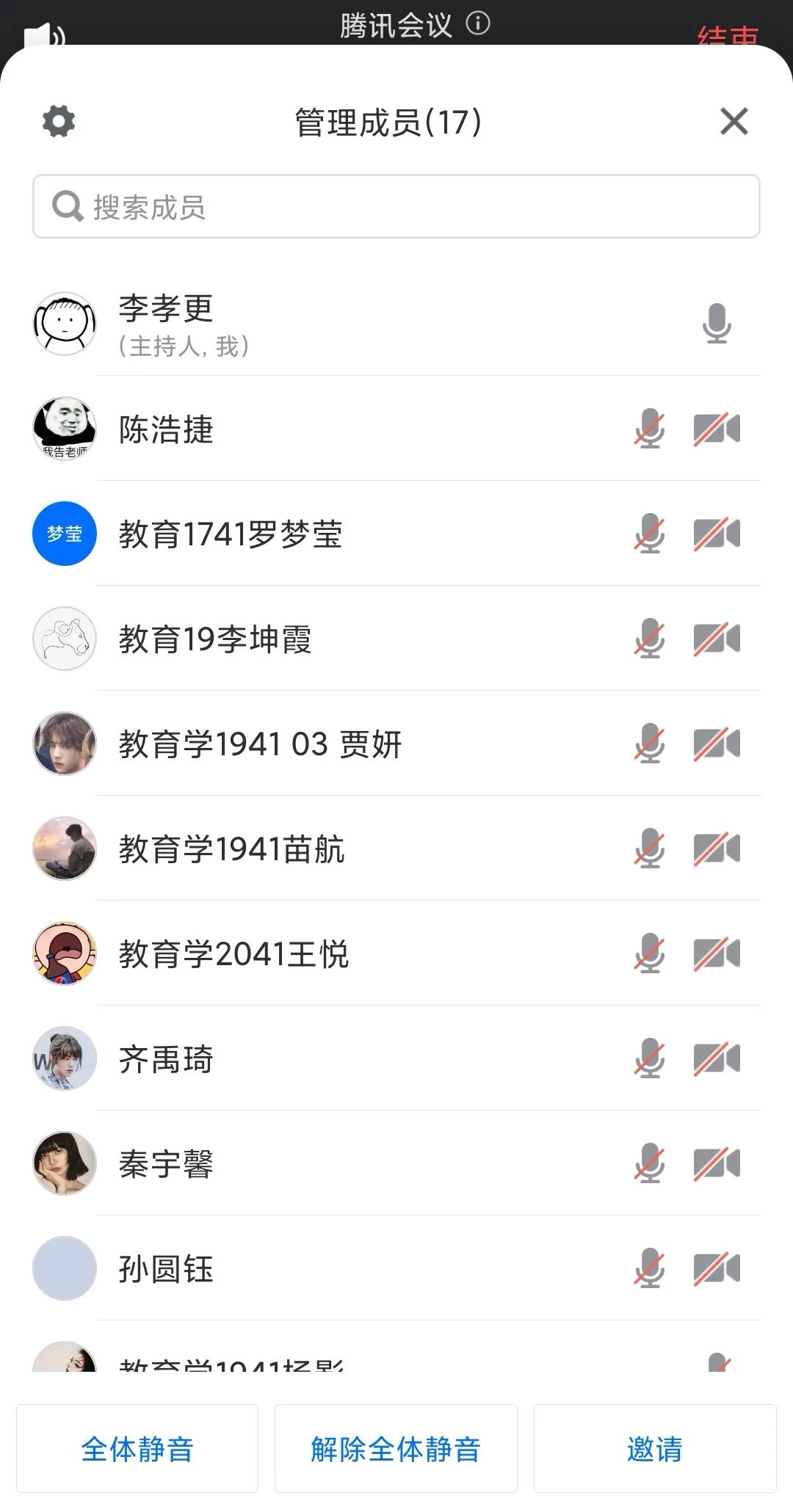Image resolution: width=793 pixels, height=1512 pixels.
Task: Tap the camera icon for 教育19李坤霞
Action: [717, 639]
